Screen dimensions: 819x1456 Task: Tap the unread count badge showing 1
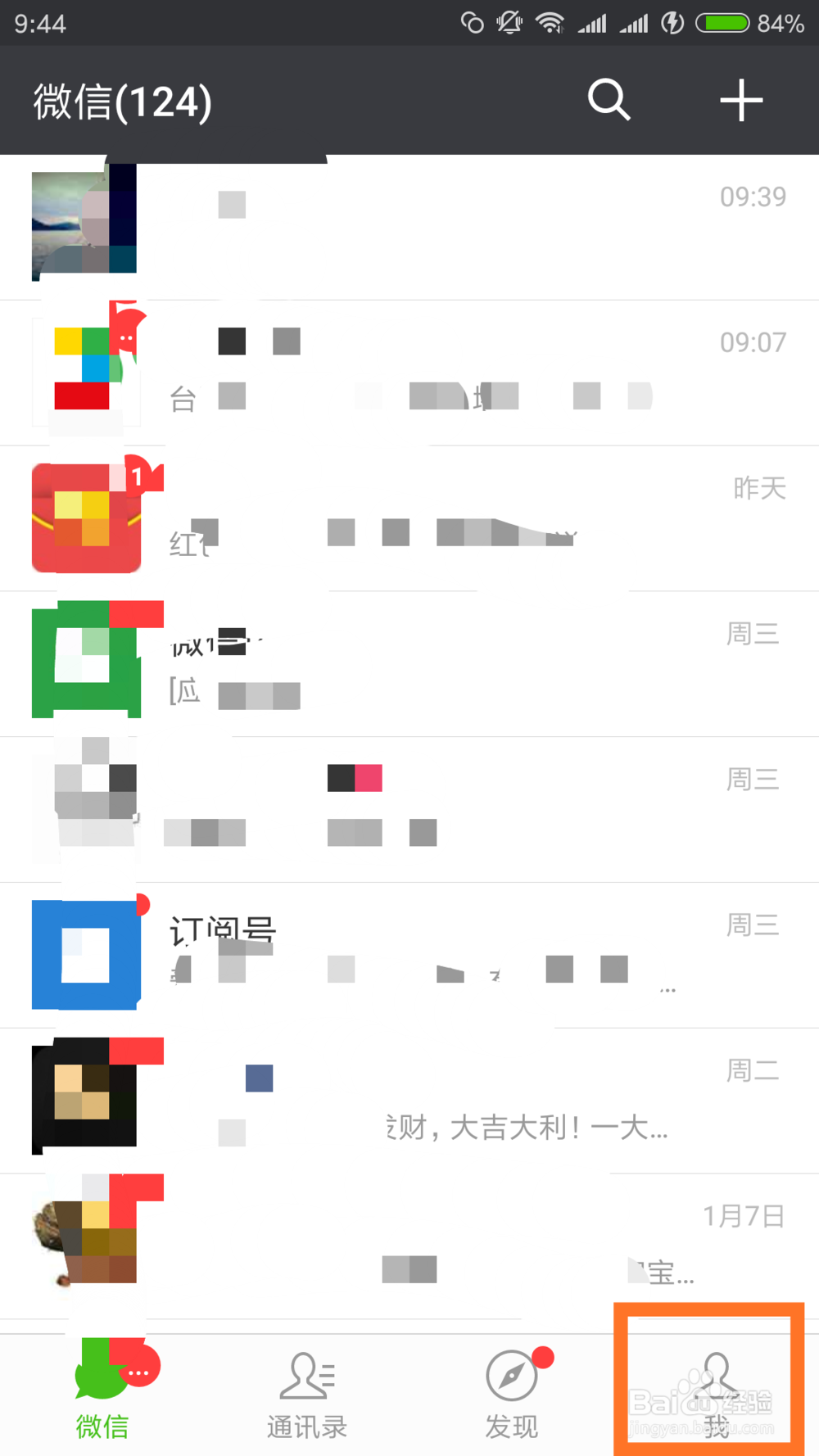coord(141,475)
